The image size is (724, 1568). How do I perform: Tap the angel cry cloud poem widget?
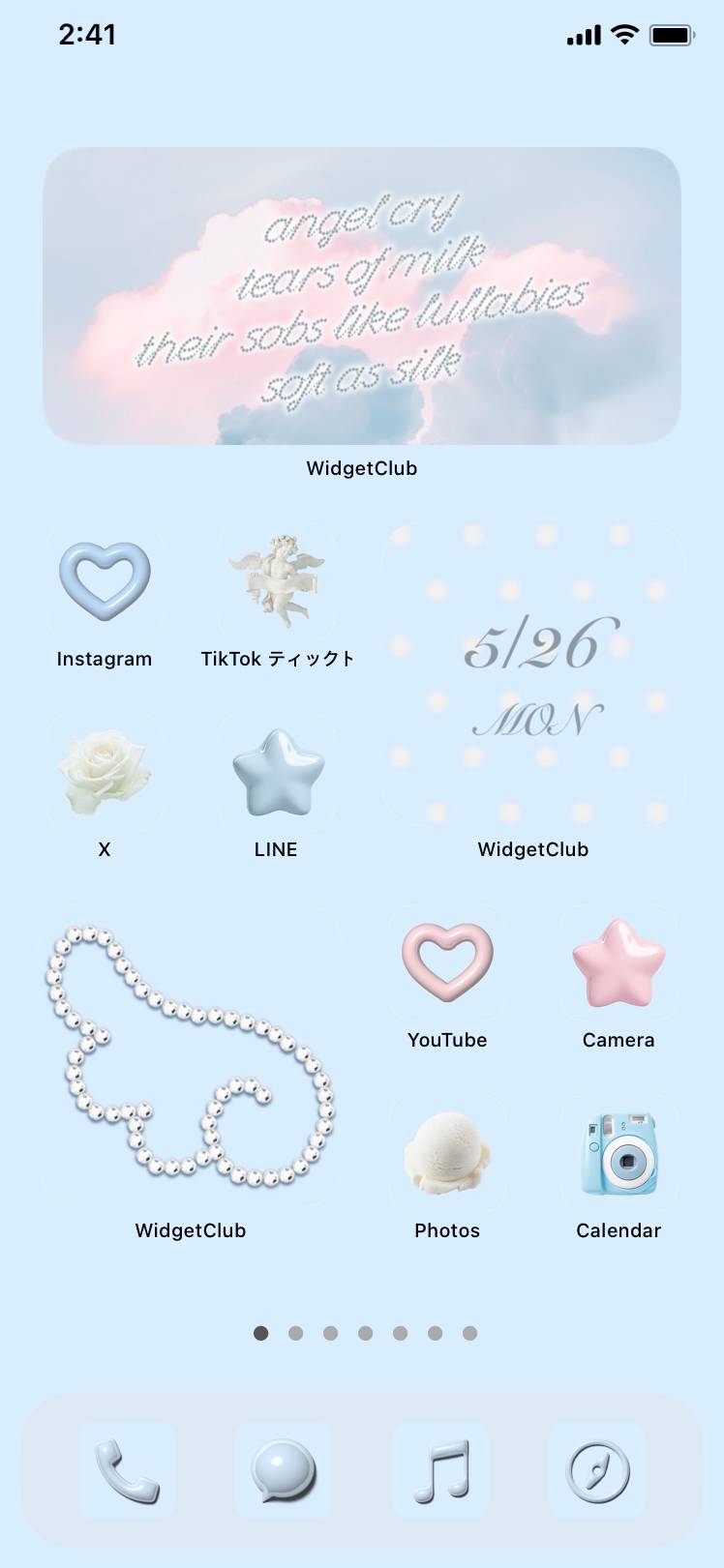coord(362,296)
